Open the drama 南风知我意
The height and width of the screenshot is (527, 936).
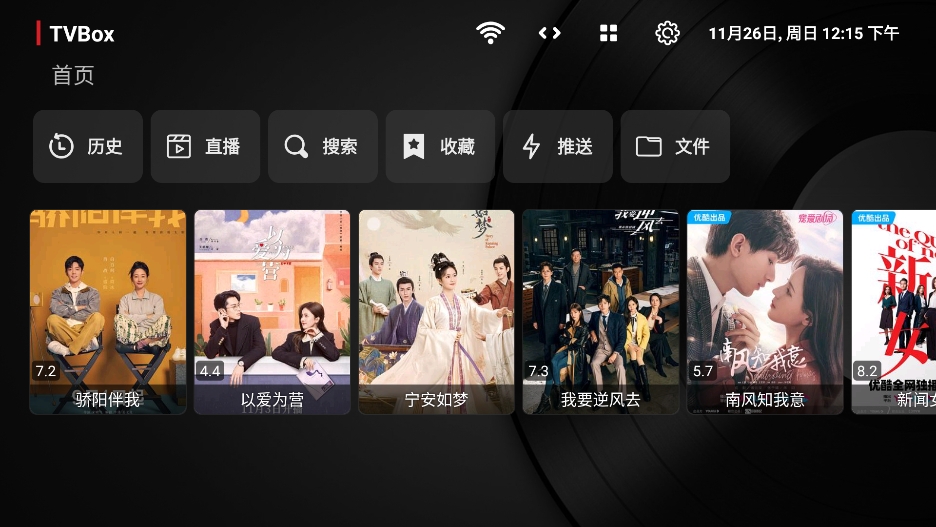764,312
